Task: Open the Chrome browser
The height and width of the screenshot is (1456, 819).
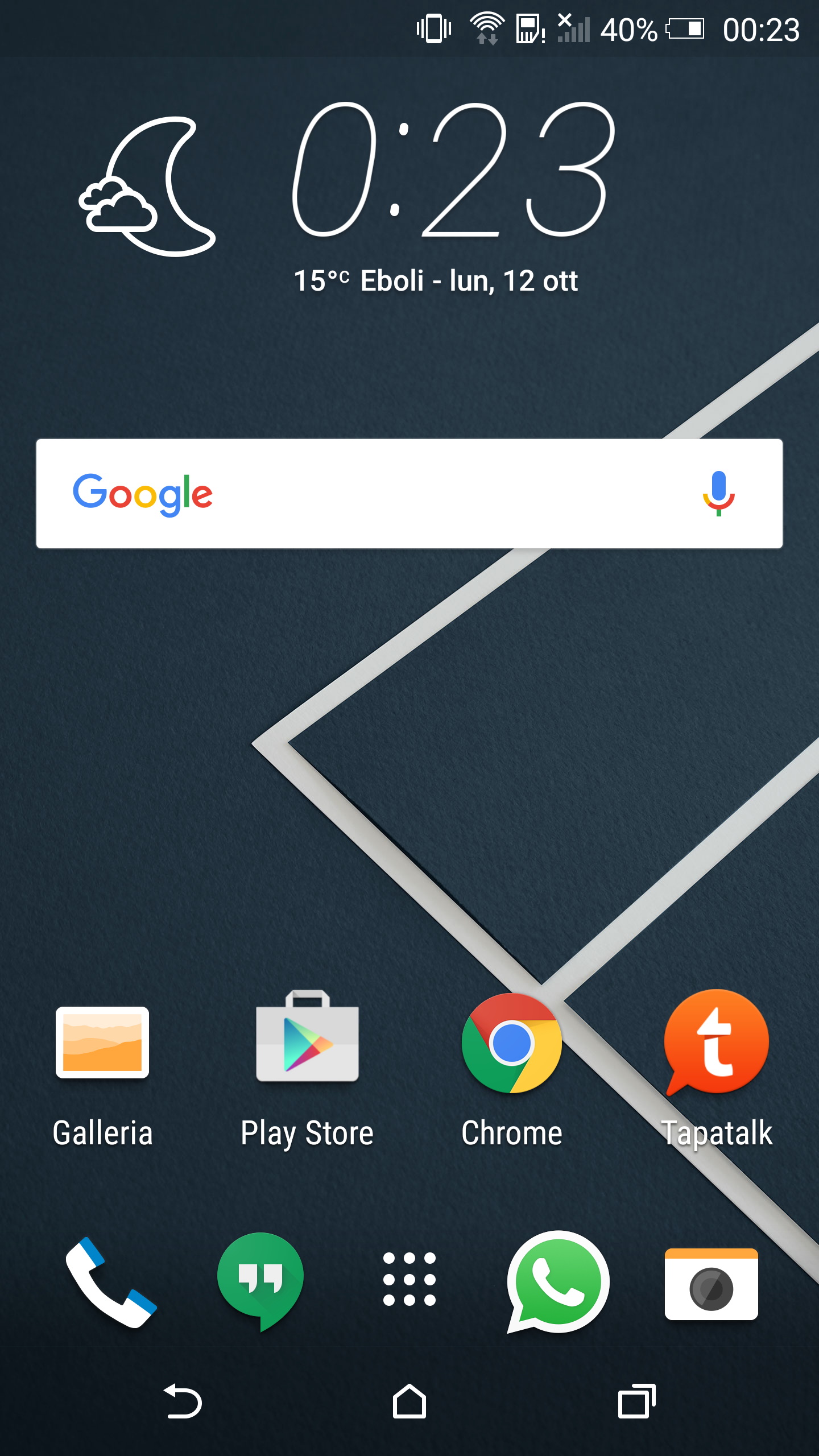Action: (511, 1044)
